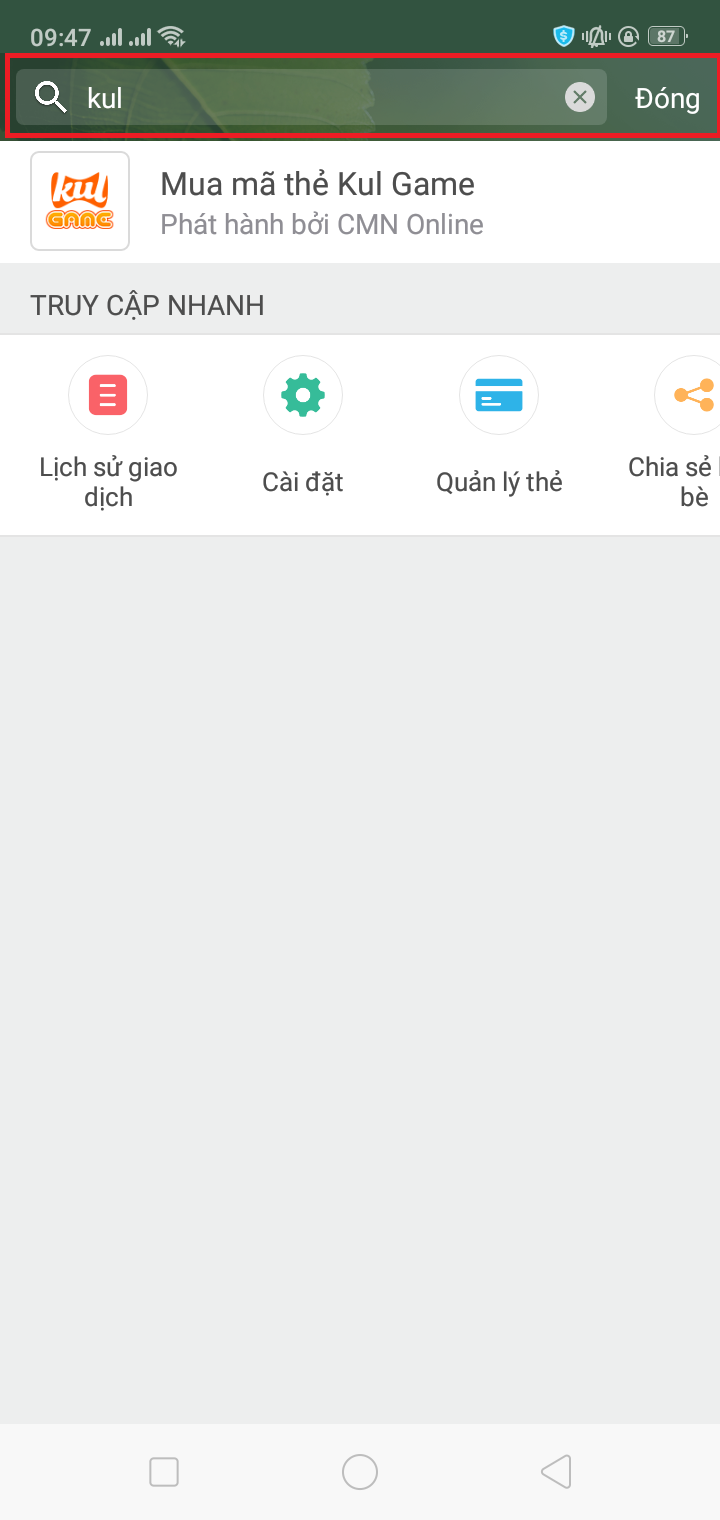This screenshot has width=720, height=1520.
Task: Clear the search text with the X icon
Action: click(x=580, y=97)
